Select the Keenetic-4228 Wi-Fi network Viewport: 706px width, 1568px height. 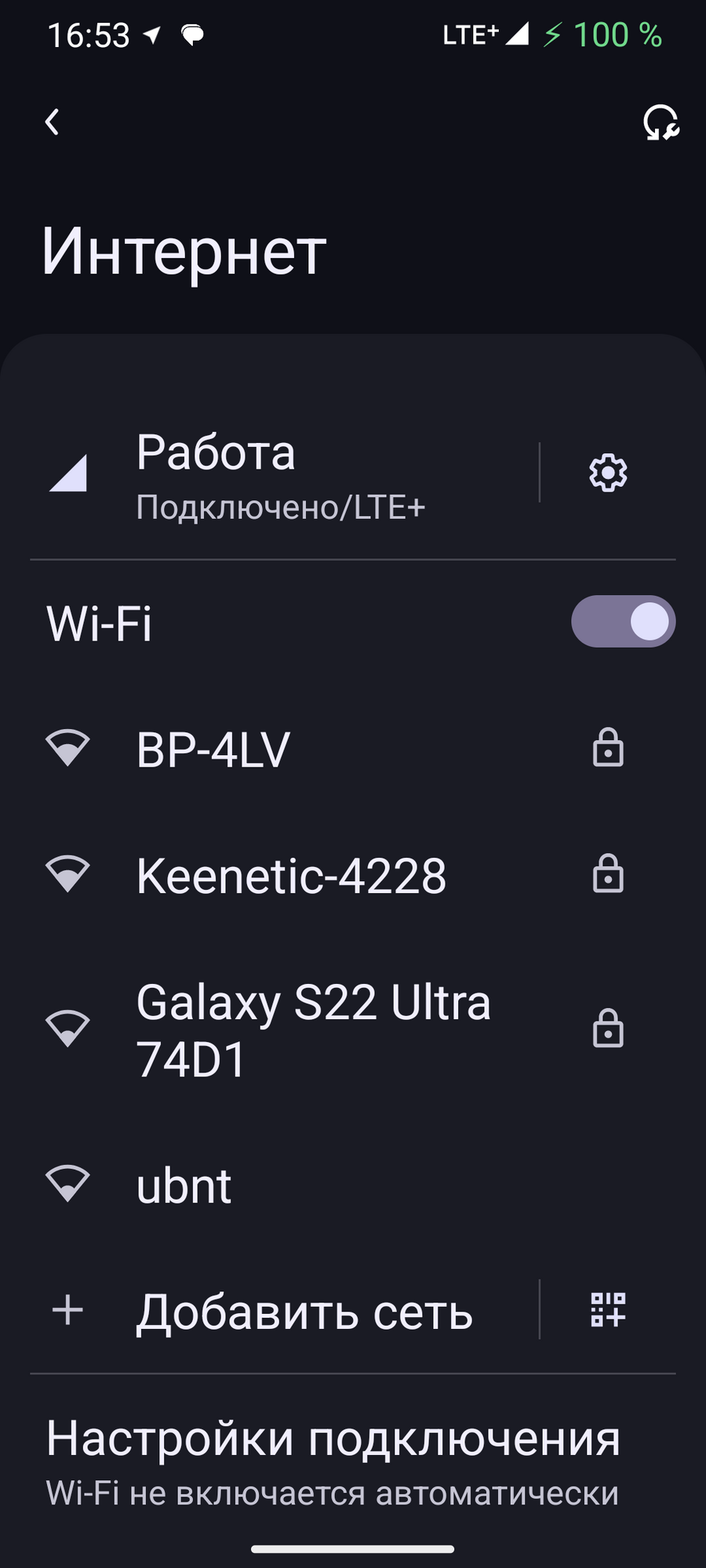[x=314, y=875]
